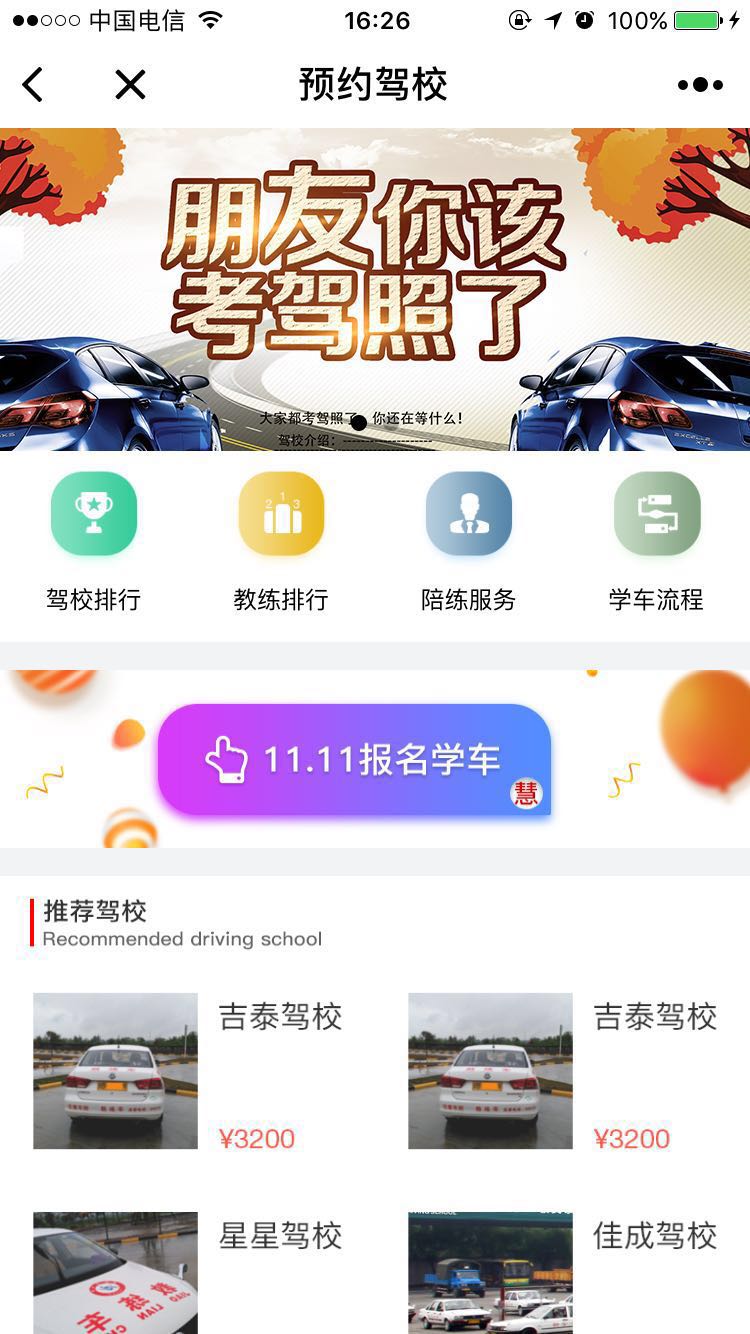This screenshot has width=750, height=1334.
Task: Close the page with the X icon
Action: (130, 85)
